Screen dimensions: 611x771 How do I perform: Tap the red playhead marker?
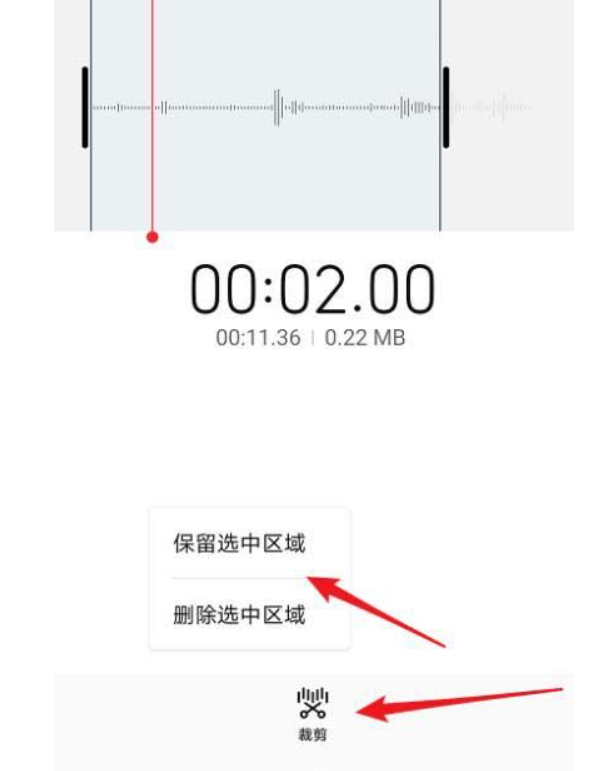(x=152, y=237)
